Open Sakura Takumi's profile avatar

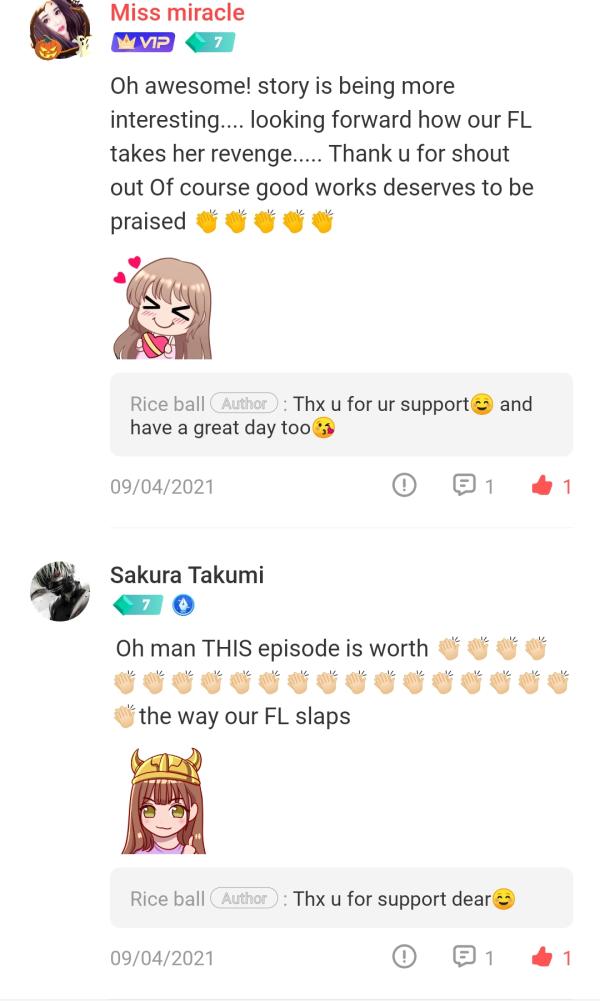point(61,591)
